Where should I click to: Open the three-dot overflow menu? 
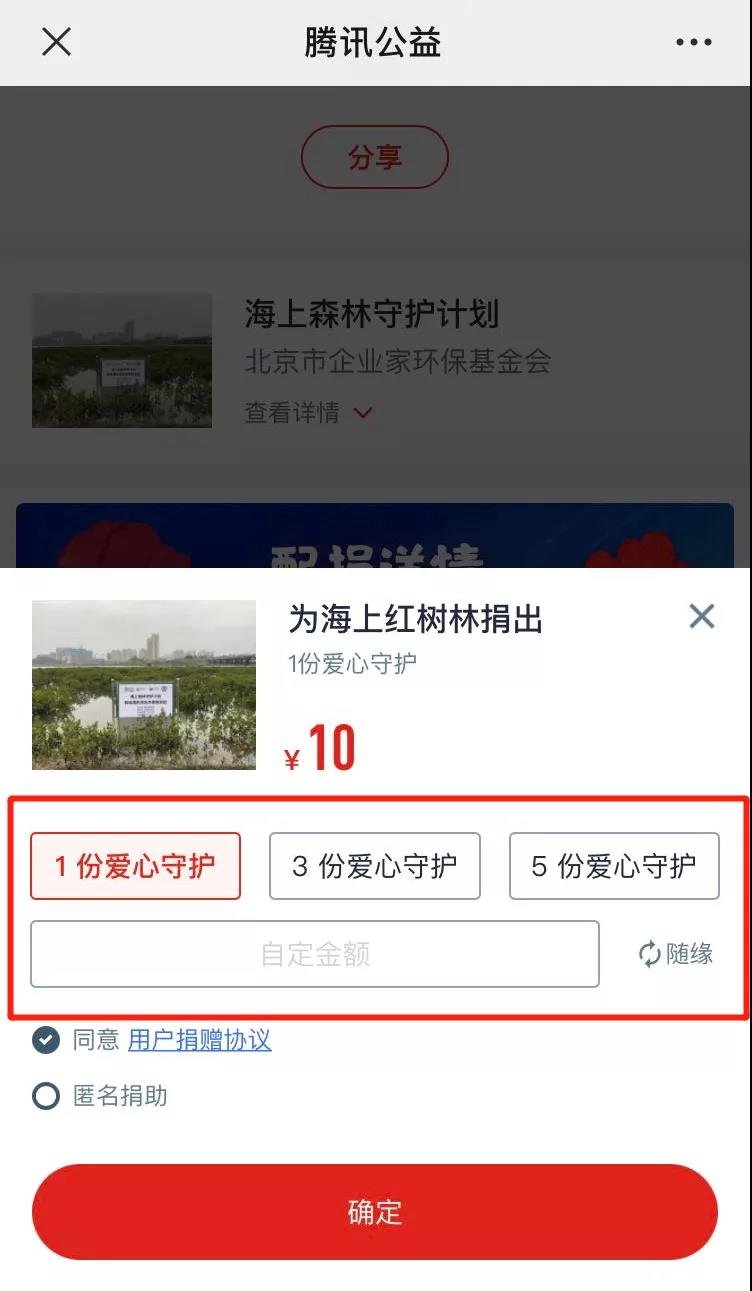tap(694, 43)
